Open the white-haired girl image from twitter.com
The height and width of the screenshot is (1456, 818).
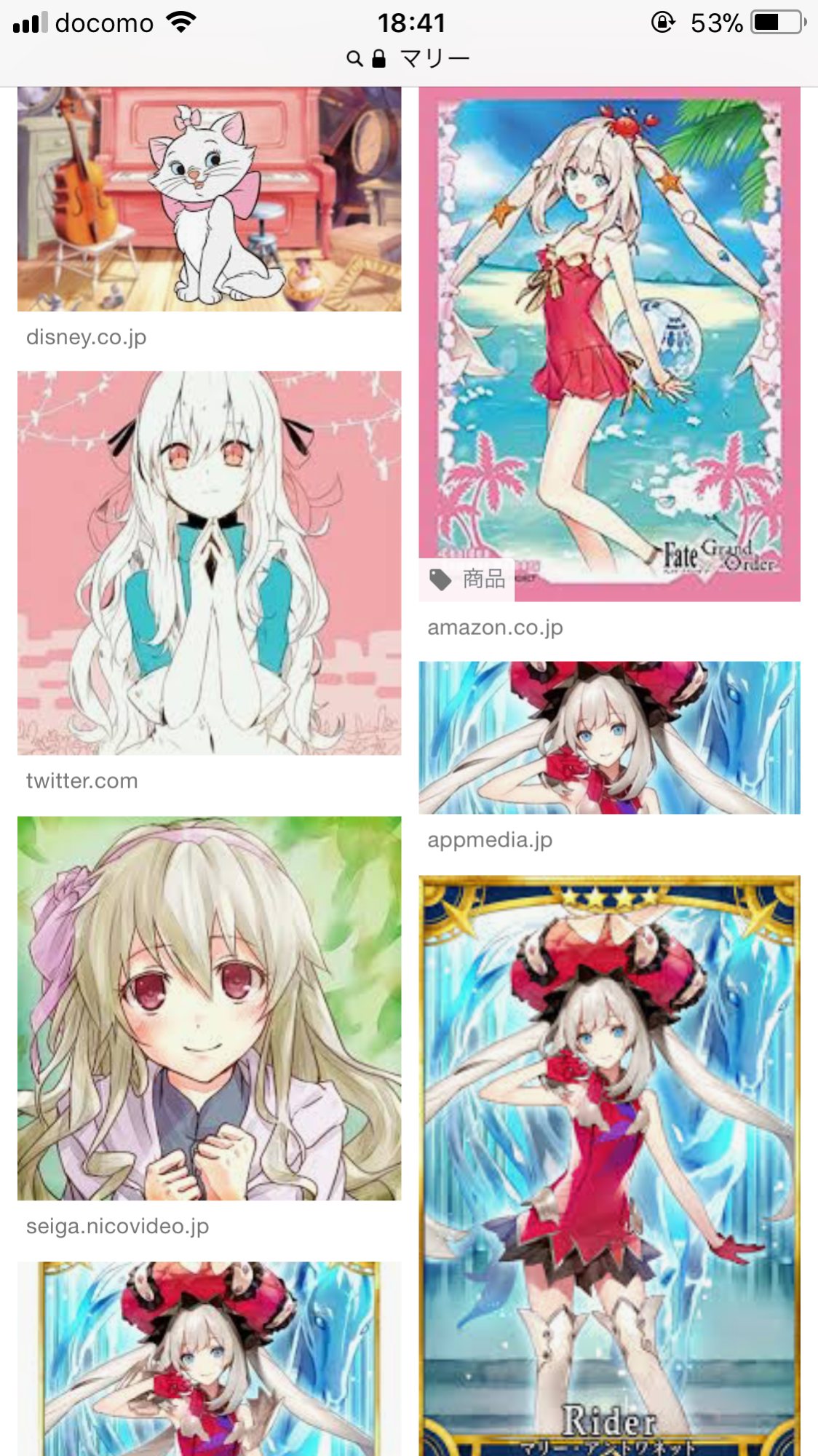209,563
